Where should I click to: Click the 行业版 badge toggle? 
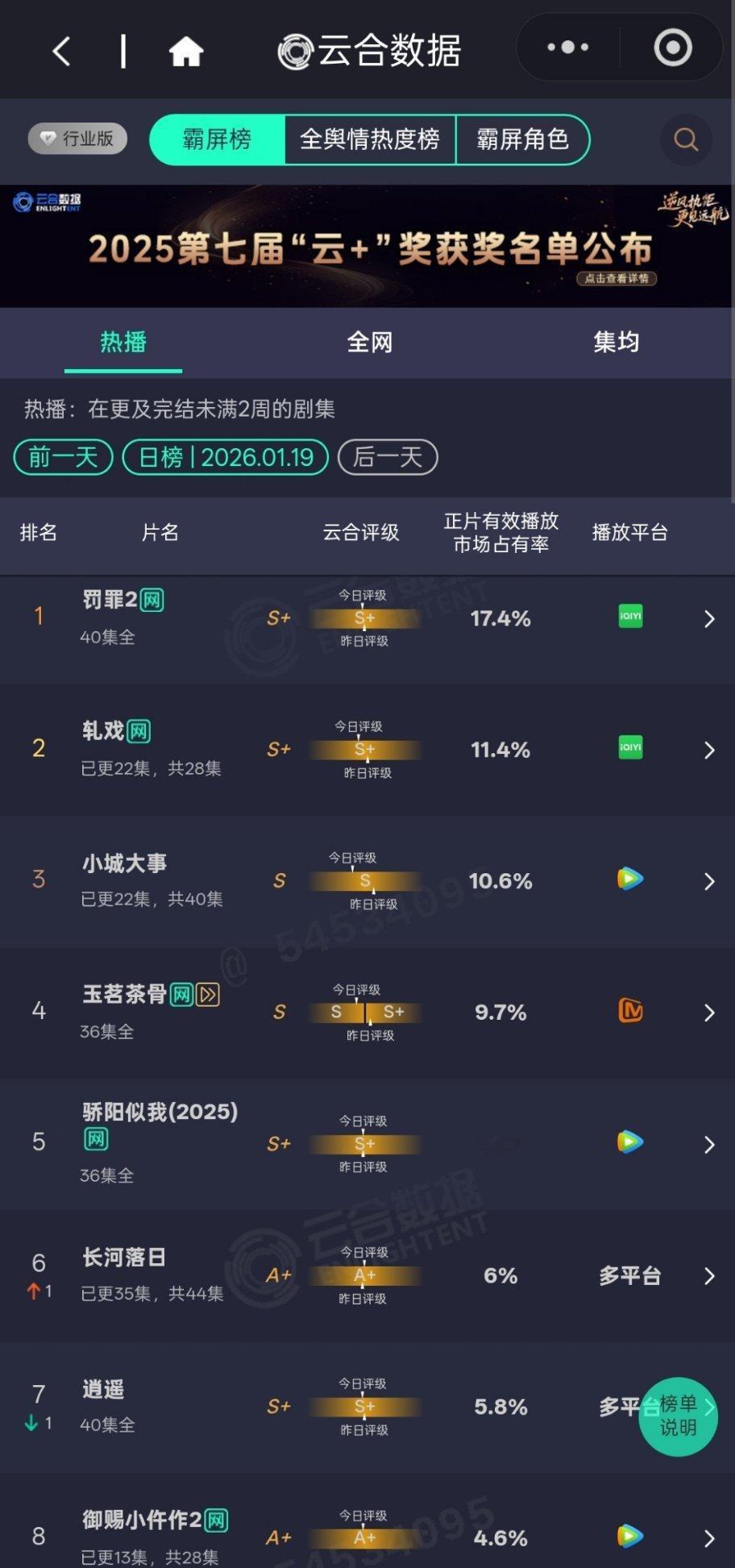(x=77, y=139)
